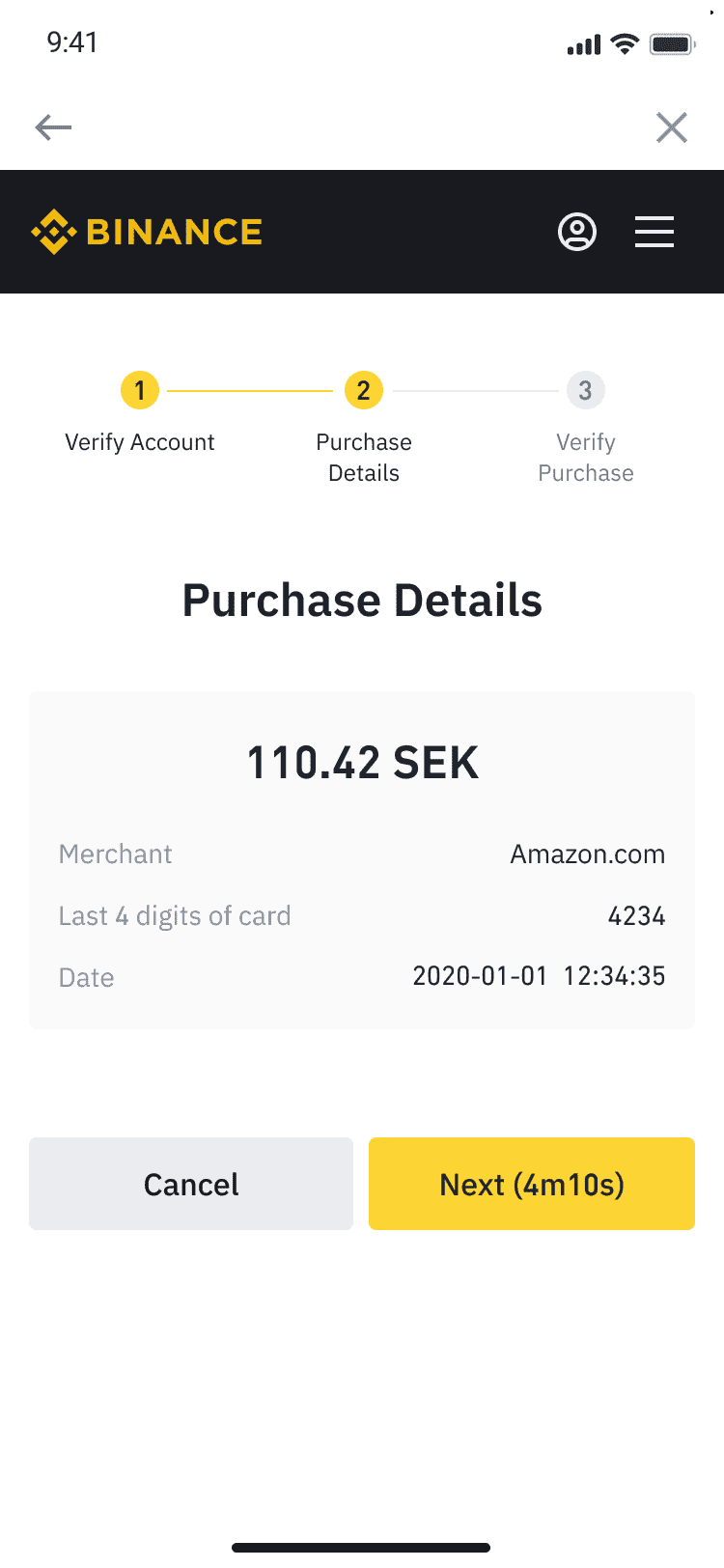Open the account profile icon

(577, 232)
